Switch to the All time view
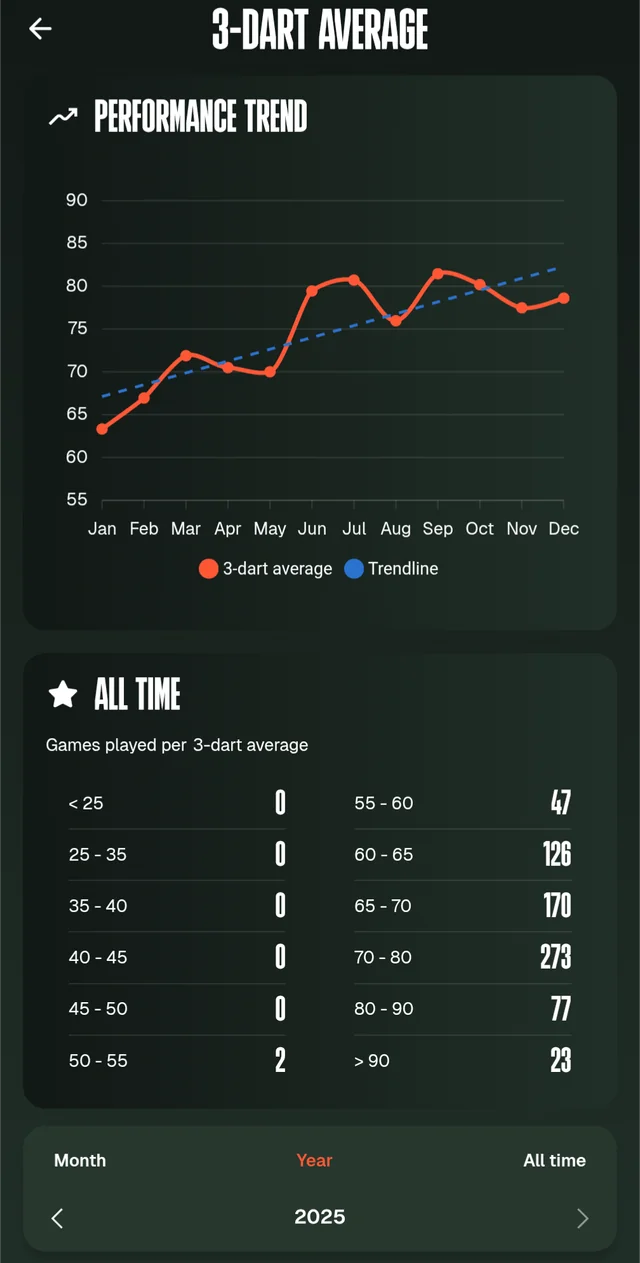Screen dimensions: 640x1263 pos(555,1160)
